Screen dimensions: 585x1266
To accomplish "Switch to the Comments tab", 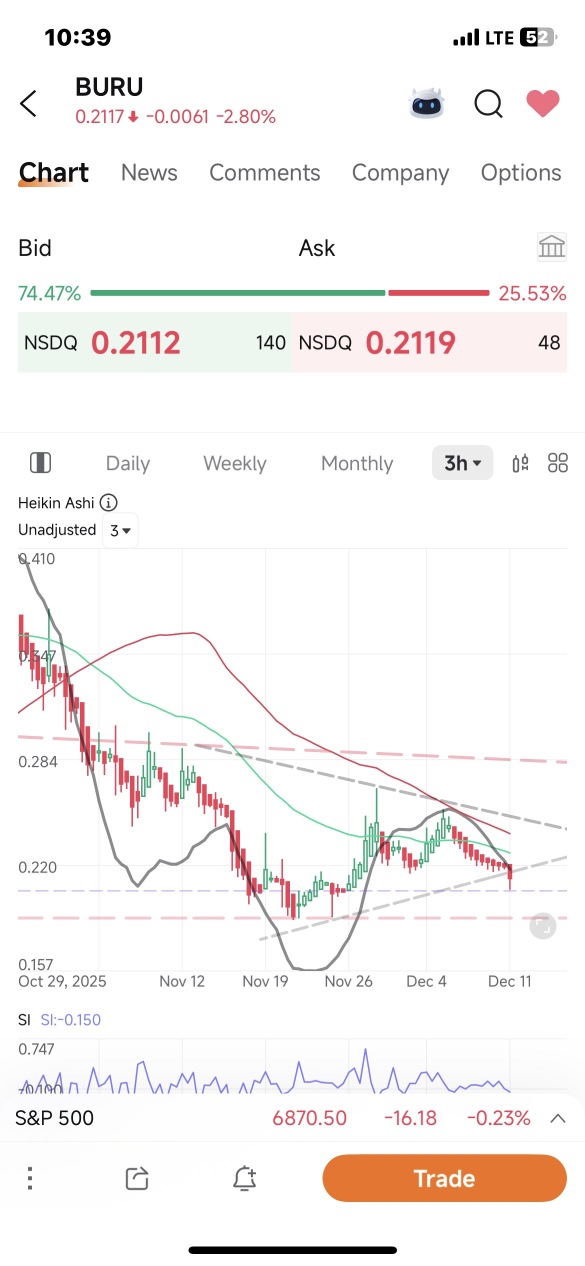I will coord(265,172).
